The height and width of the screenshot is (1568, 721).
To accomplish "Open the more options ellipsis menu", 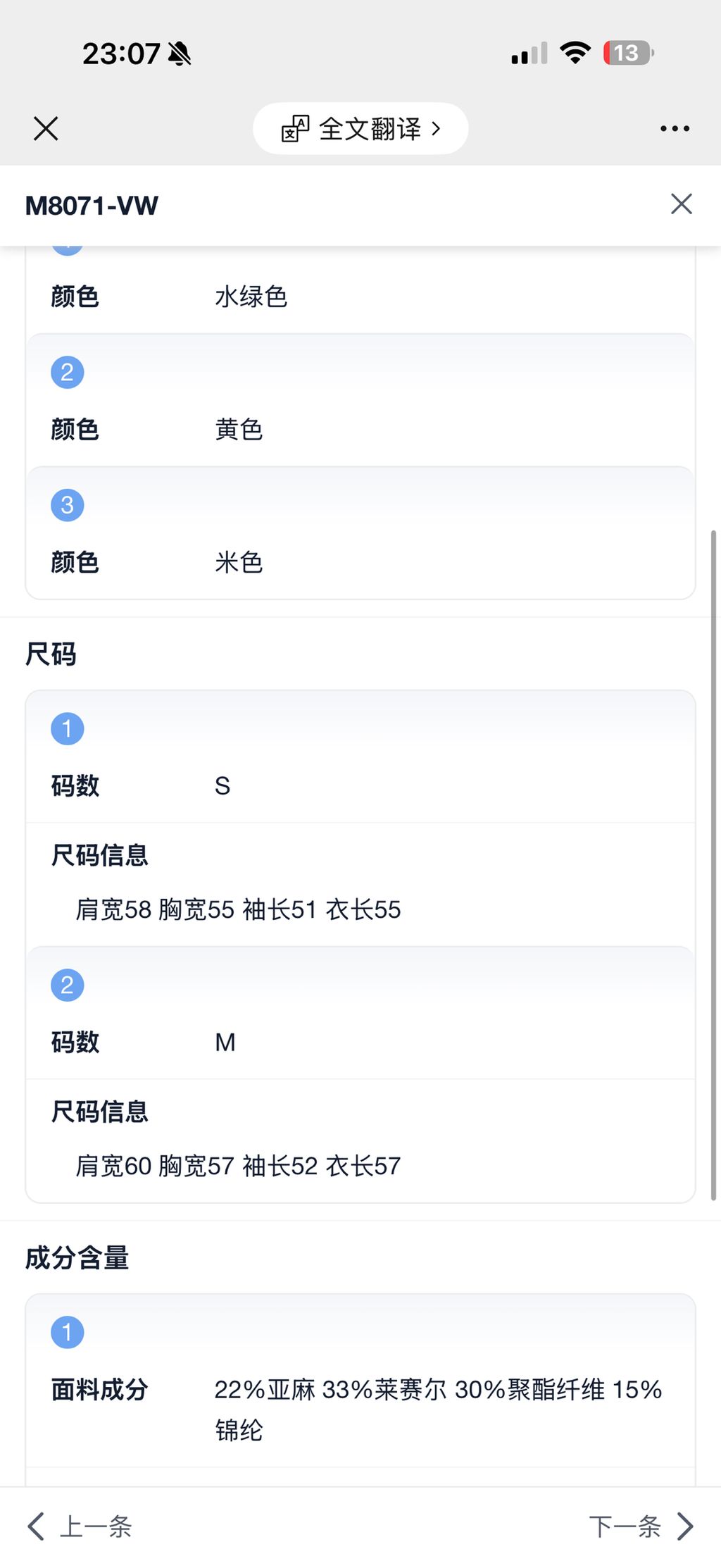I will click(x=674, y=127).
